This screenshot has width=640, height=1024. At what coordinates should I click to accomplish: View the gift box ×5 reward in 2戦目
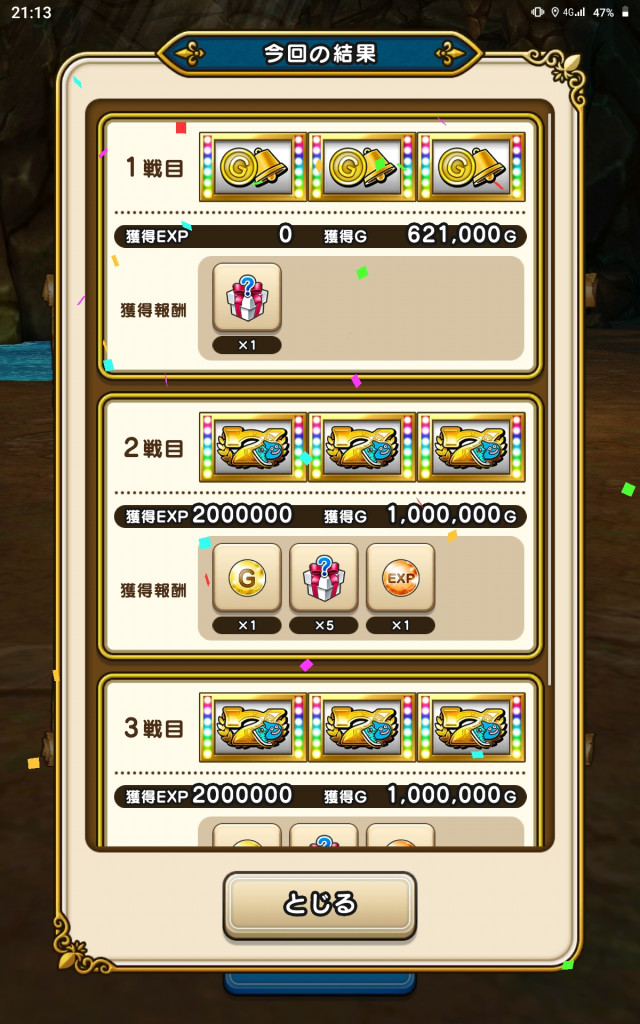[324, 577]
